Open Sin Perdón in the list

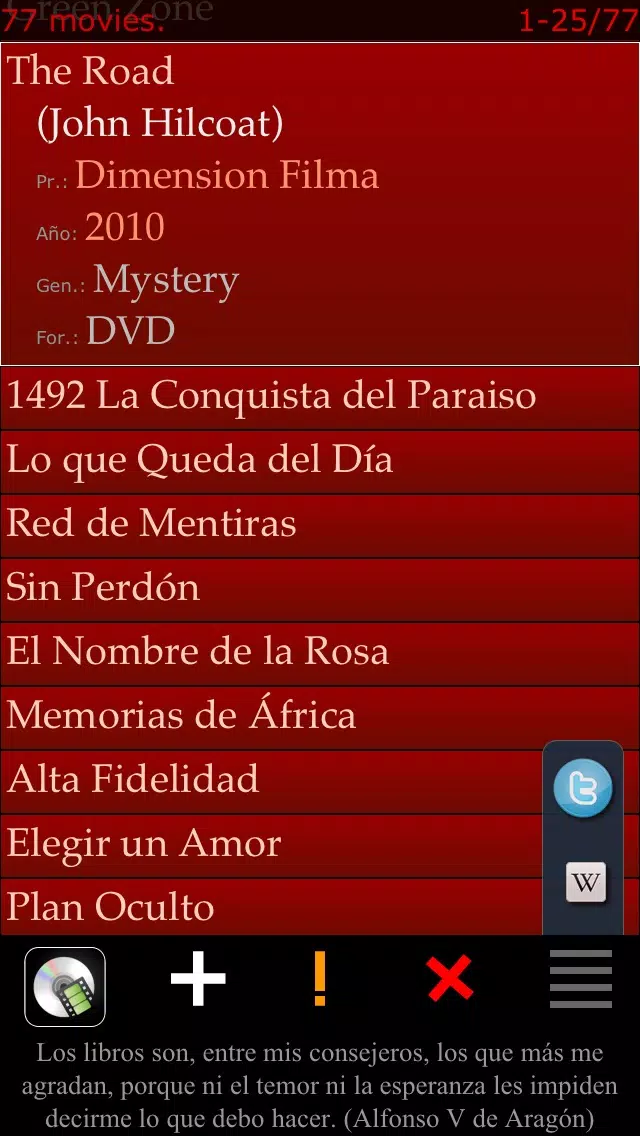coord(320,589)
